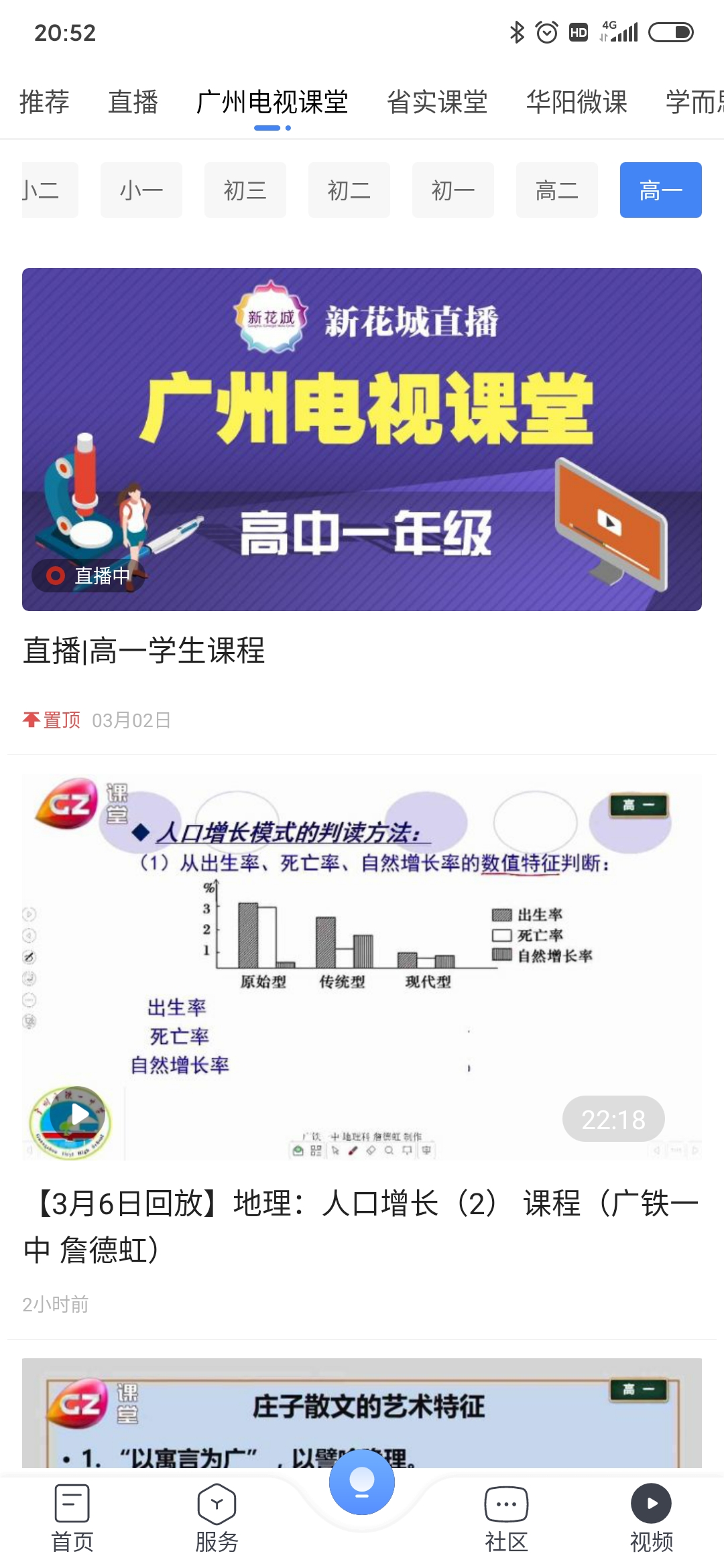Select the 高一 grade chip

(x=660, y=190)
